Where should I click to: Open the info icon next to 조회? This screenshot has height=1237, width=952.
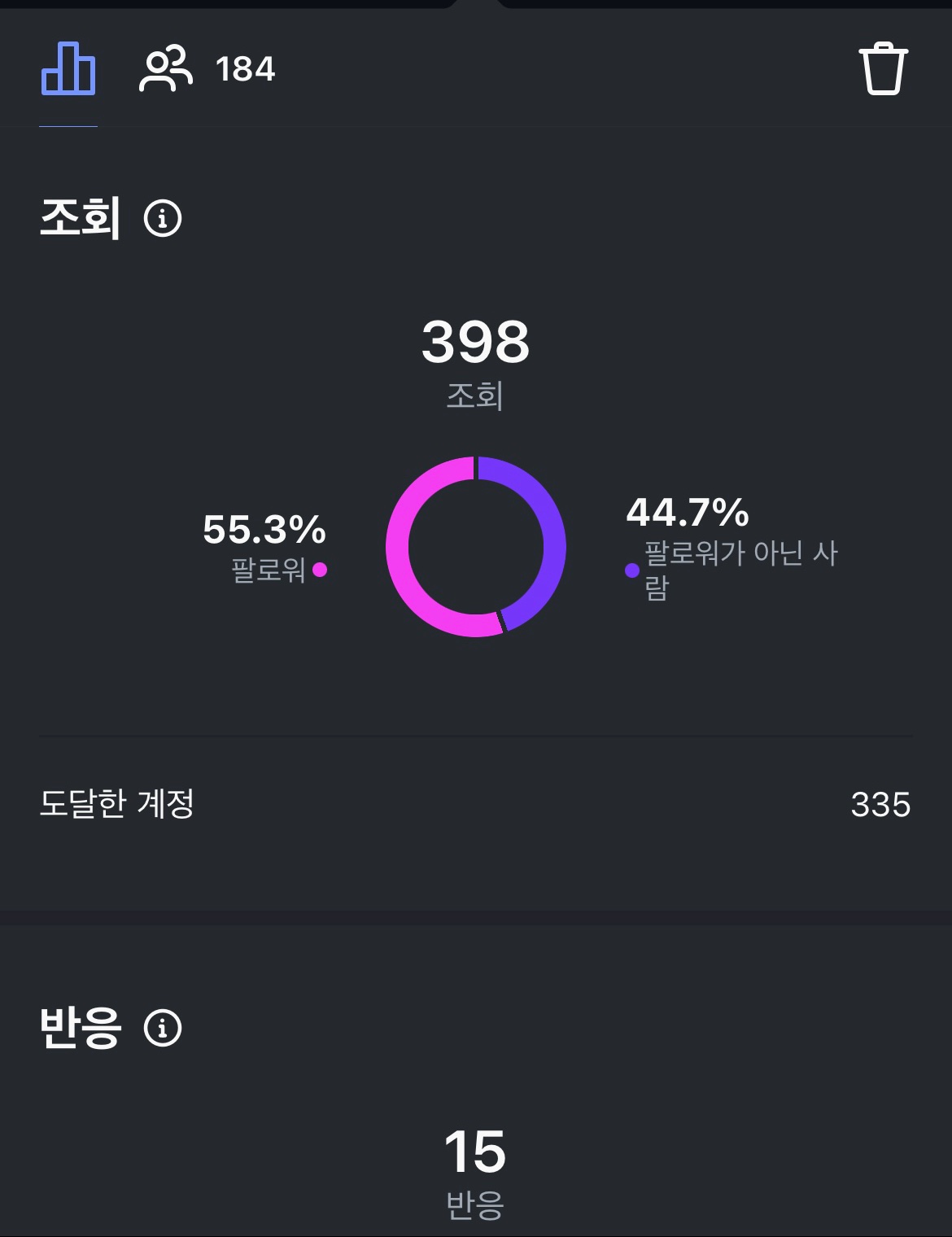click(163, 218)
